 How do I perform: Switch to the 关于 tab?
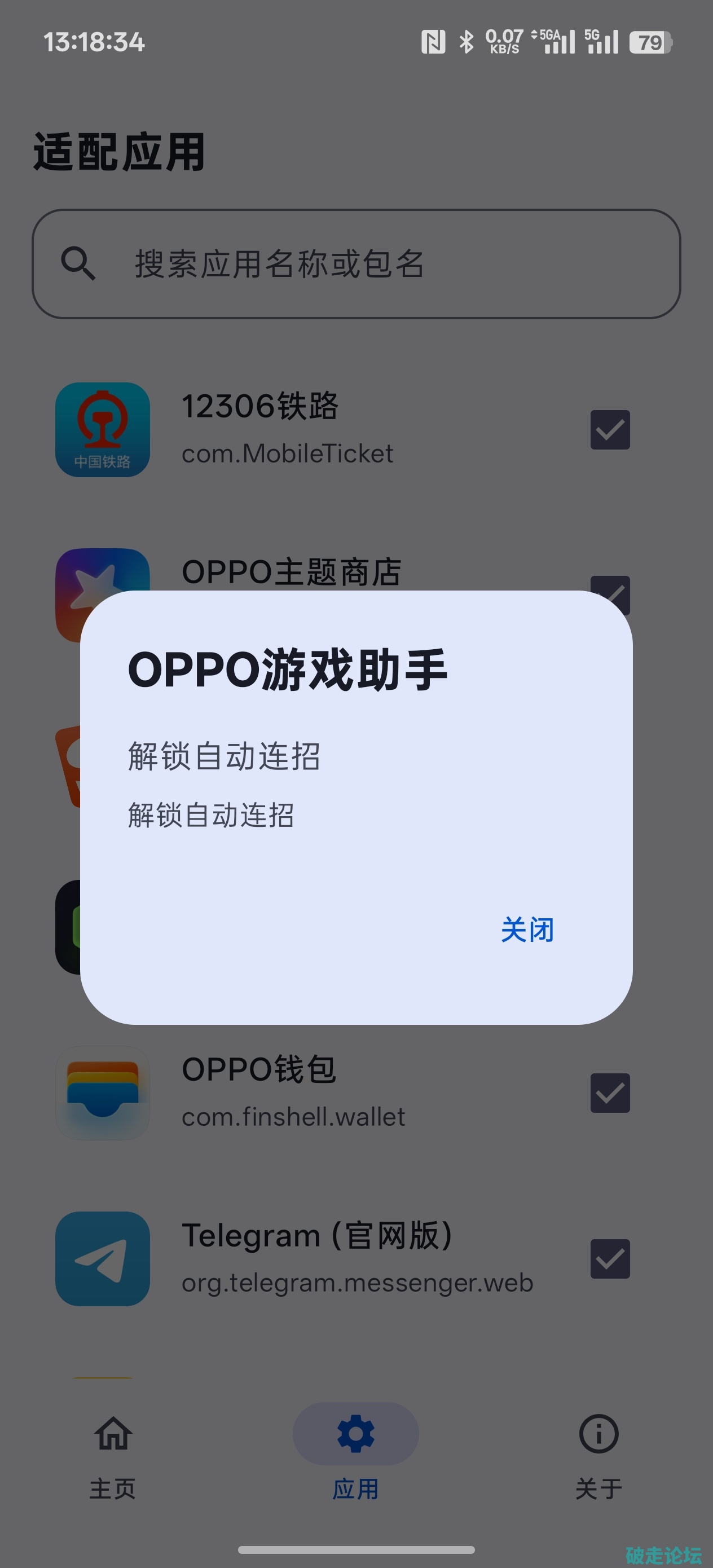(598, 1457)
